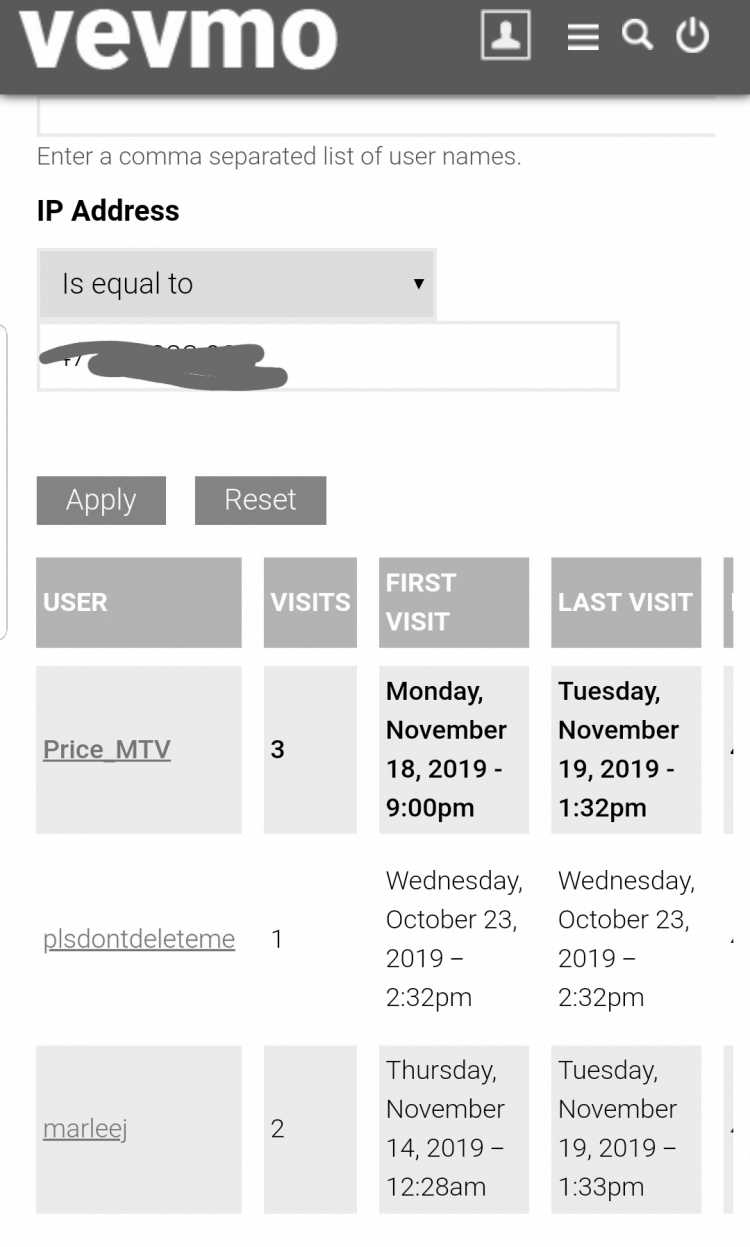This screenshot has height=1247, width=750.
Task: Focus the user names text field
Action: coord(376,116)
